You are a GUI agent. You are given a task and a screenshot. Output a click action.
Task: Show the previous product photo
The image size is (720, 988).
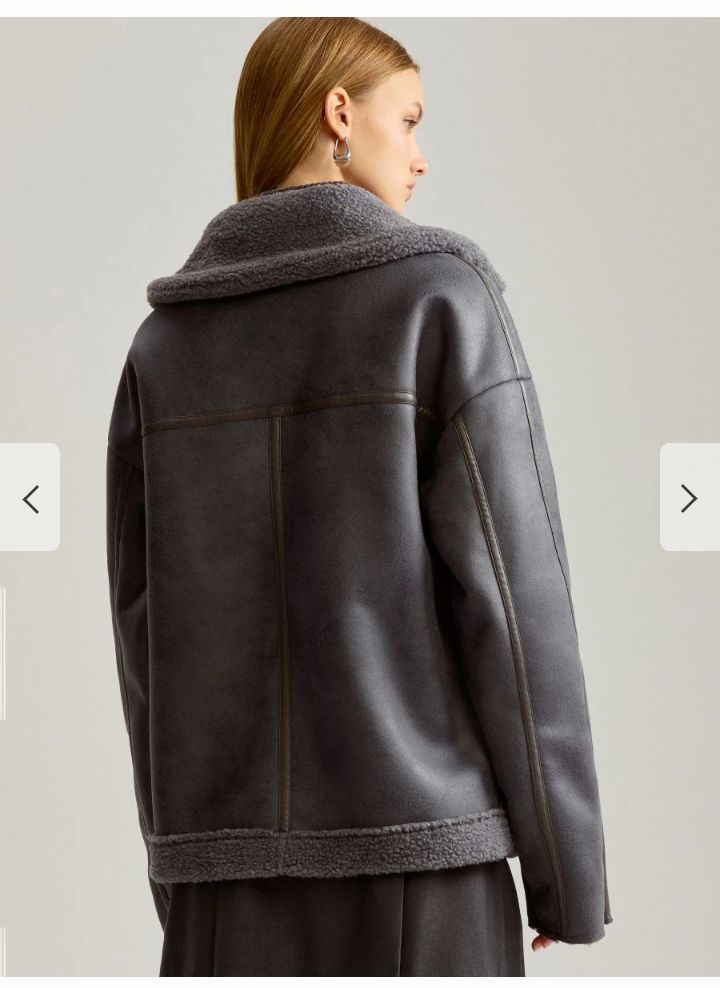[30, 498]
